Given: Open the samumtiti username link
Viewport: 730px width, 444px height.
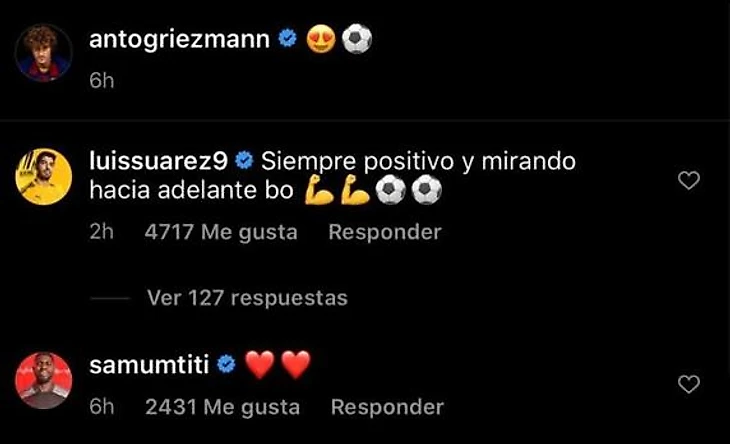Looking at the screenshot, I should [x=149, y=365].
